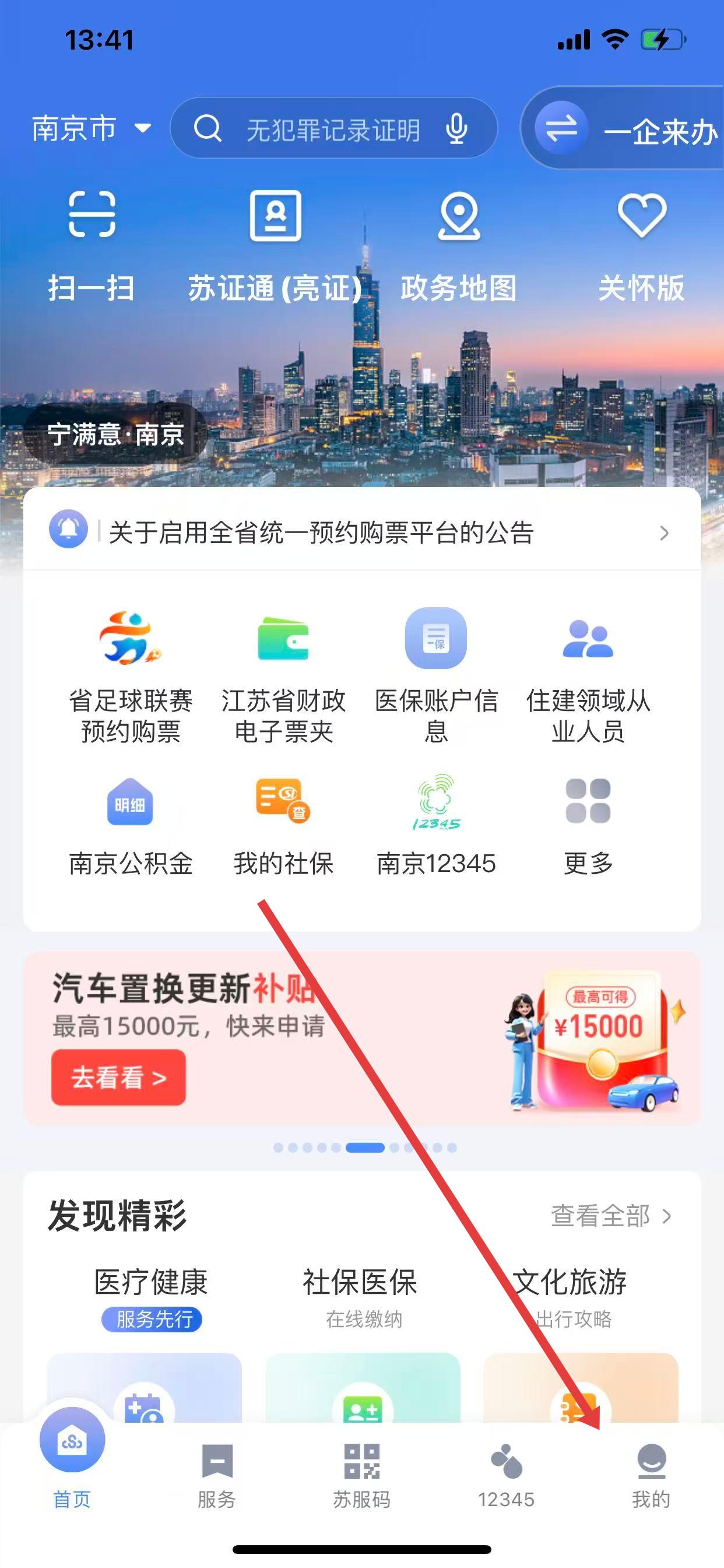Open the 南京市 city selector dropdown
Image resolution: width=724 pixels, height=1568 pixels.
(92, 128)
